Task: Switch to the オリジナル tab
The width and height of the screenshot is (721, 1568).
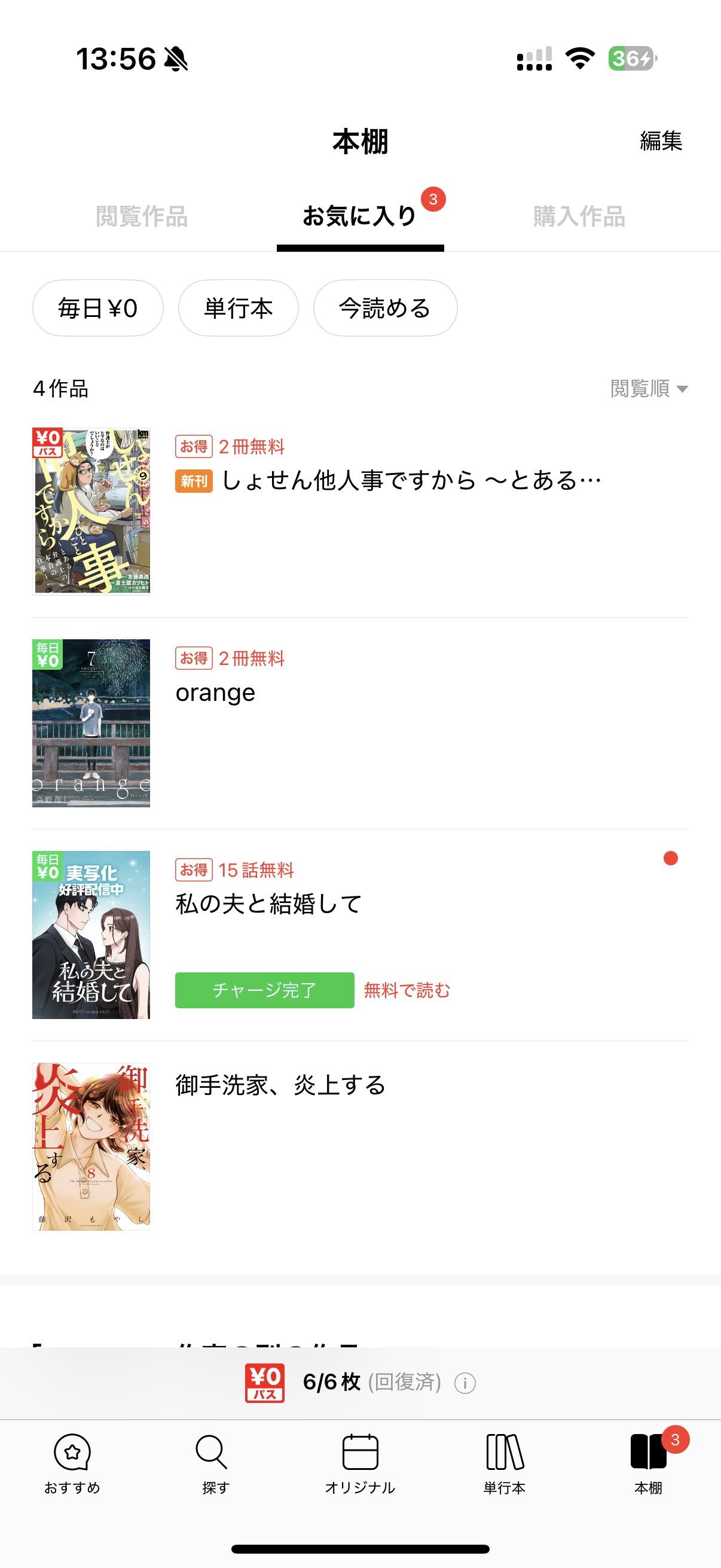Action: click(x=360, y=1462)
